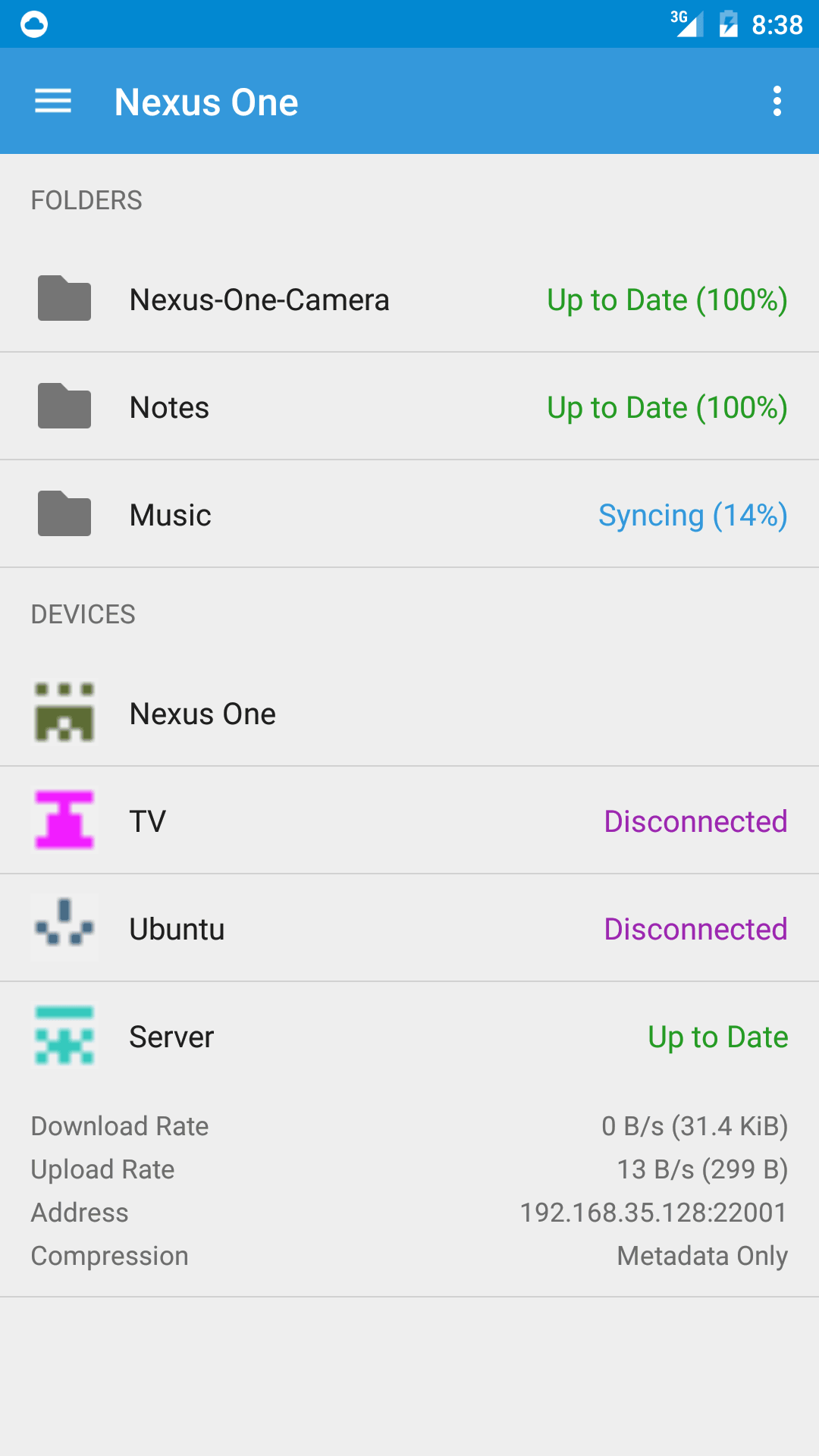Select the Notes folder
819x1456 pixels.
(x=409, y=406)
